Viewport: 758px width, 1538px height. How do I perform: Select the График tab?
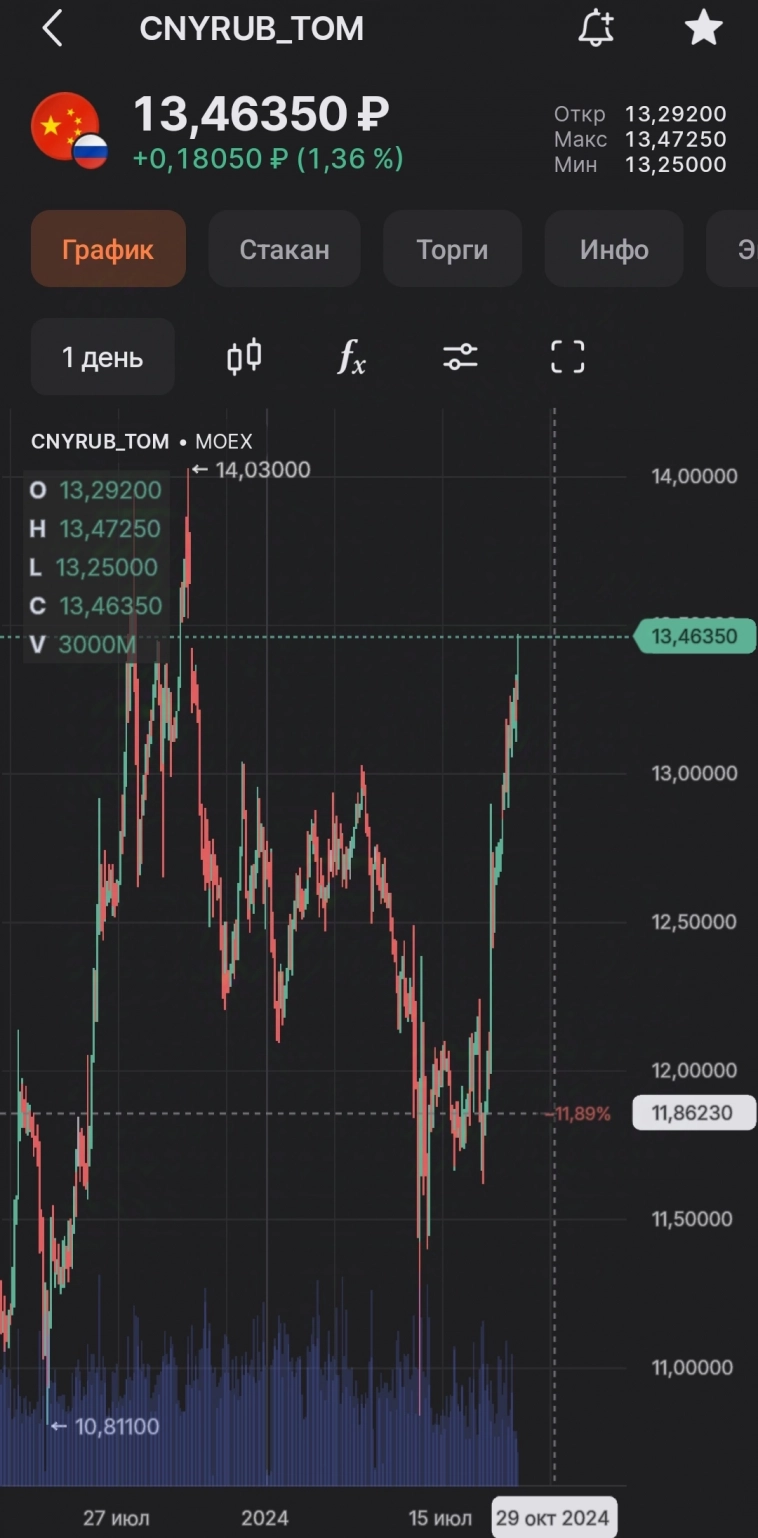[x=108, y=249]
